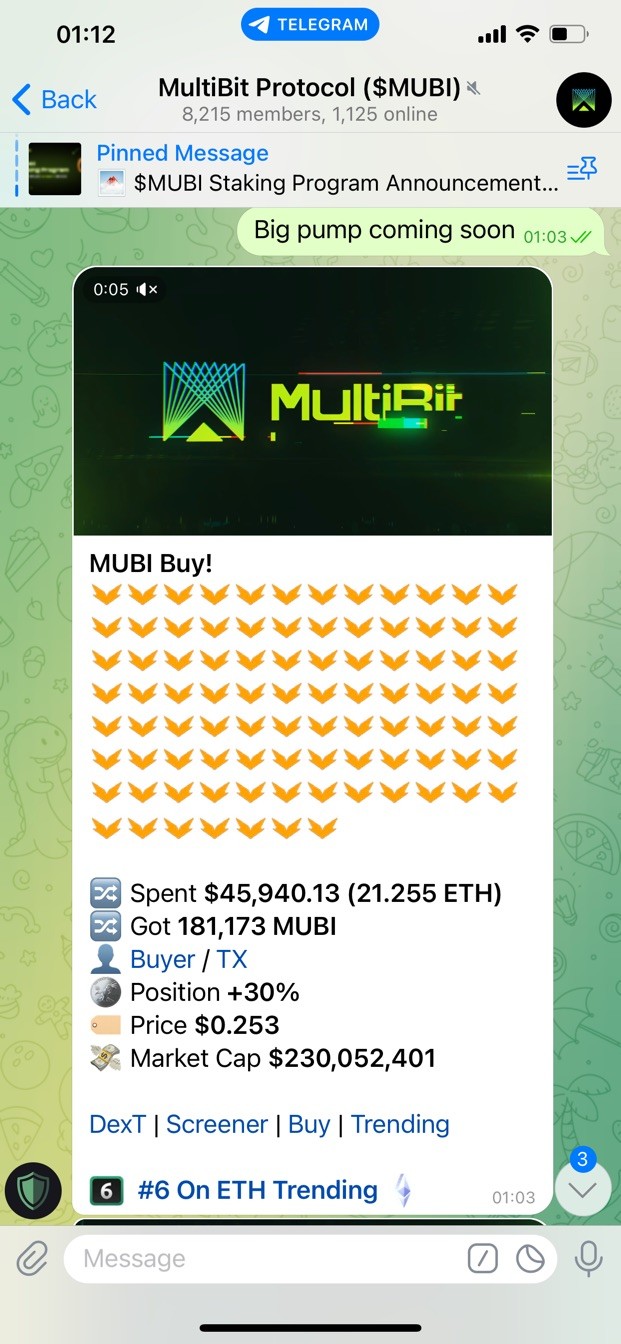621x1344 pixels.
Task: Tap the Buy link
Action: 309,1124
